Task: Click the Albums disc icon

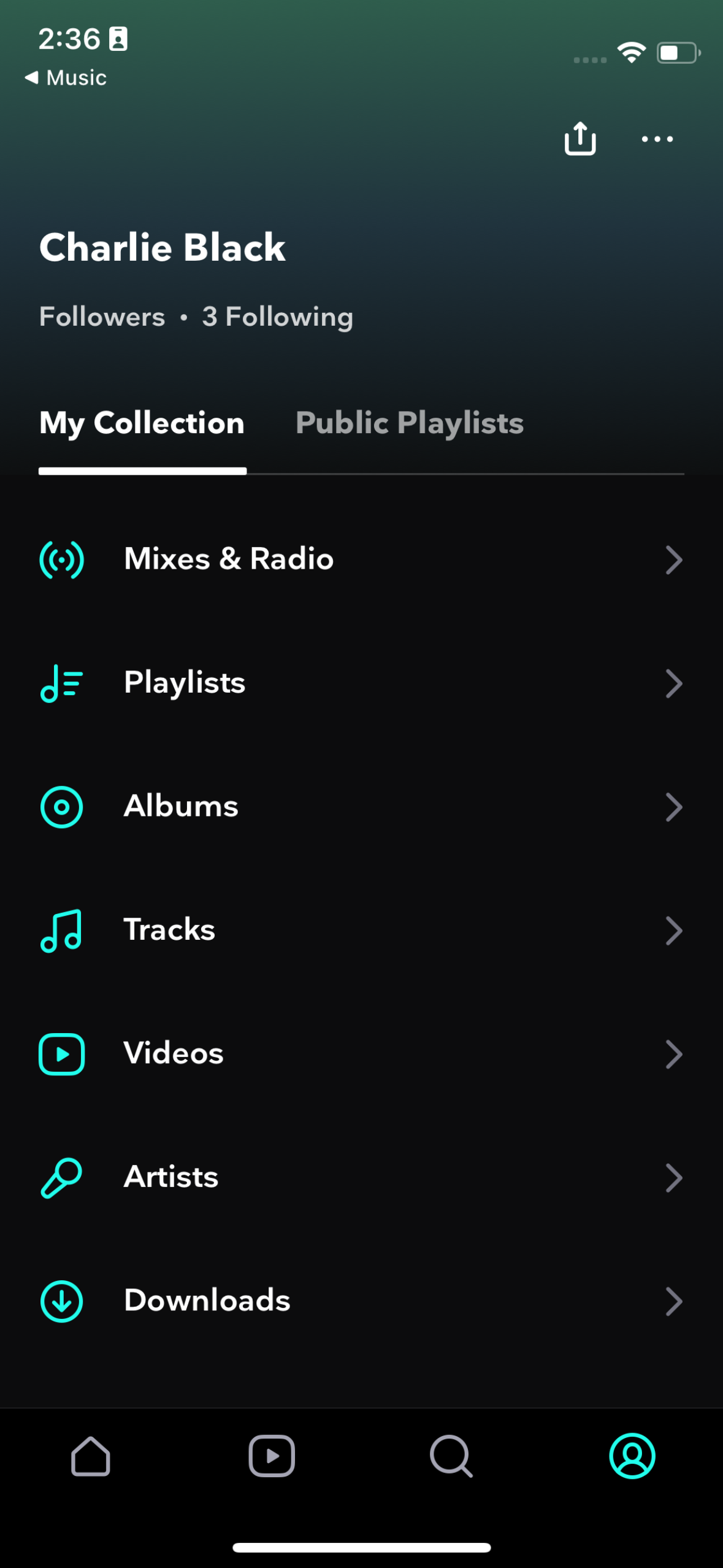Action: pyautogui.click(x=61, y=807)
